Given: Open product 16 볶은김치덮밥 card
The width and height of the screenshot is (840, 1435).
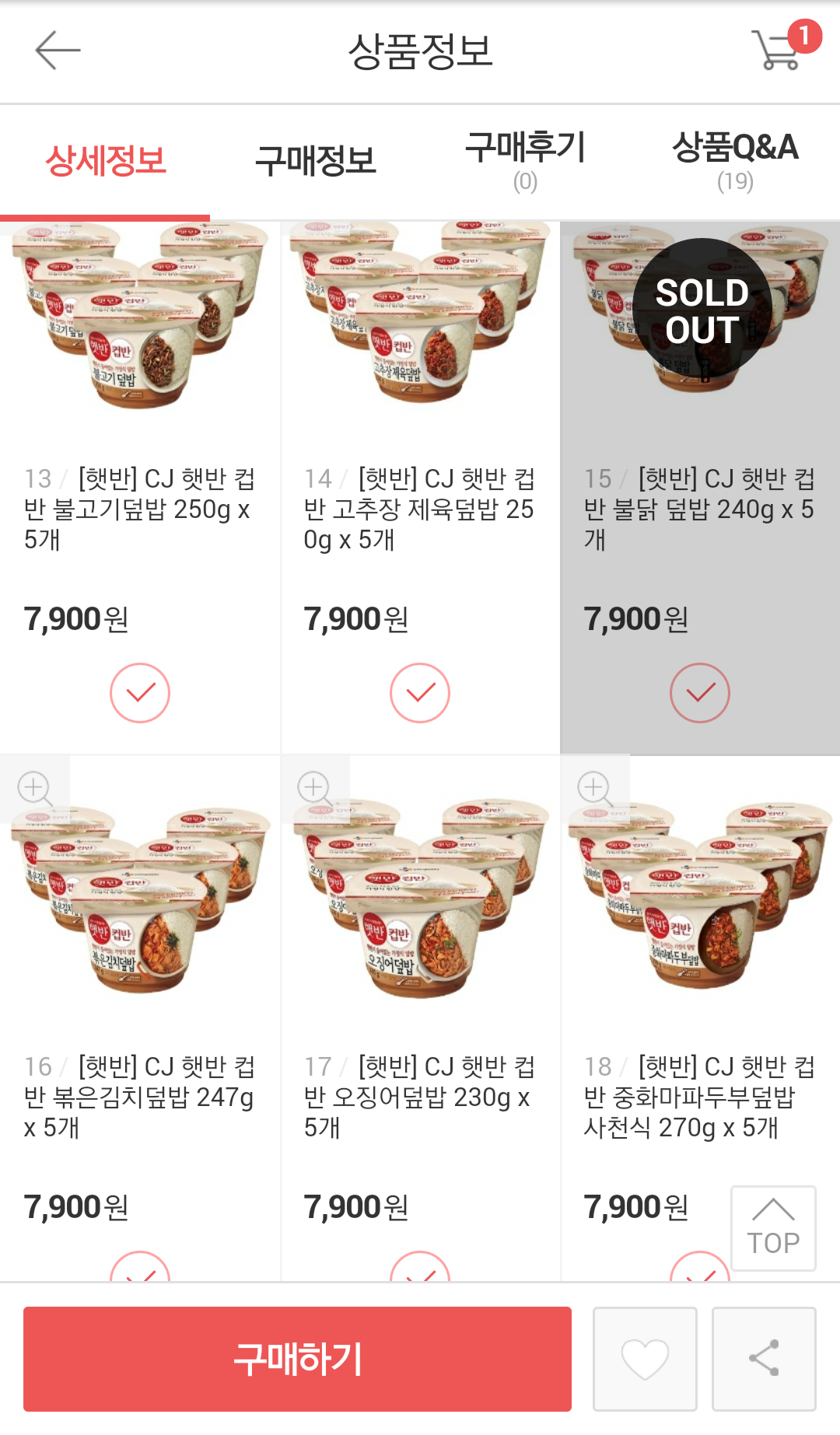Looking at the screenshot, I should (x=140, y=1097).
